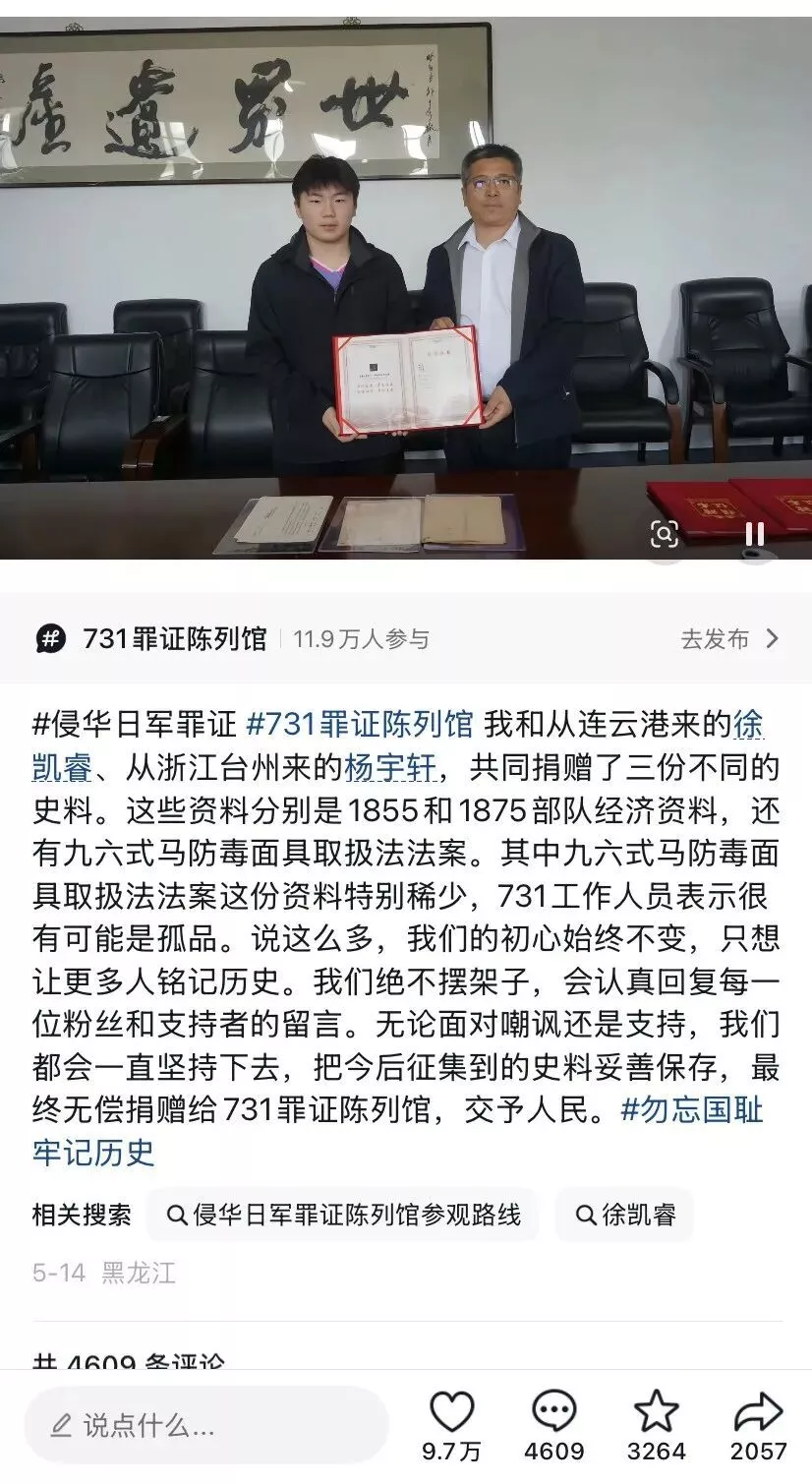Open the image search scan icon
This screenshot has height=1484, width=812.
point(665,534)
